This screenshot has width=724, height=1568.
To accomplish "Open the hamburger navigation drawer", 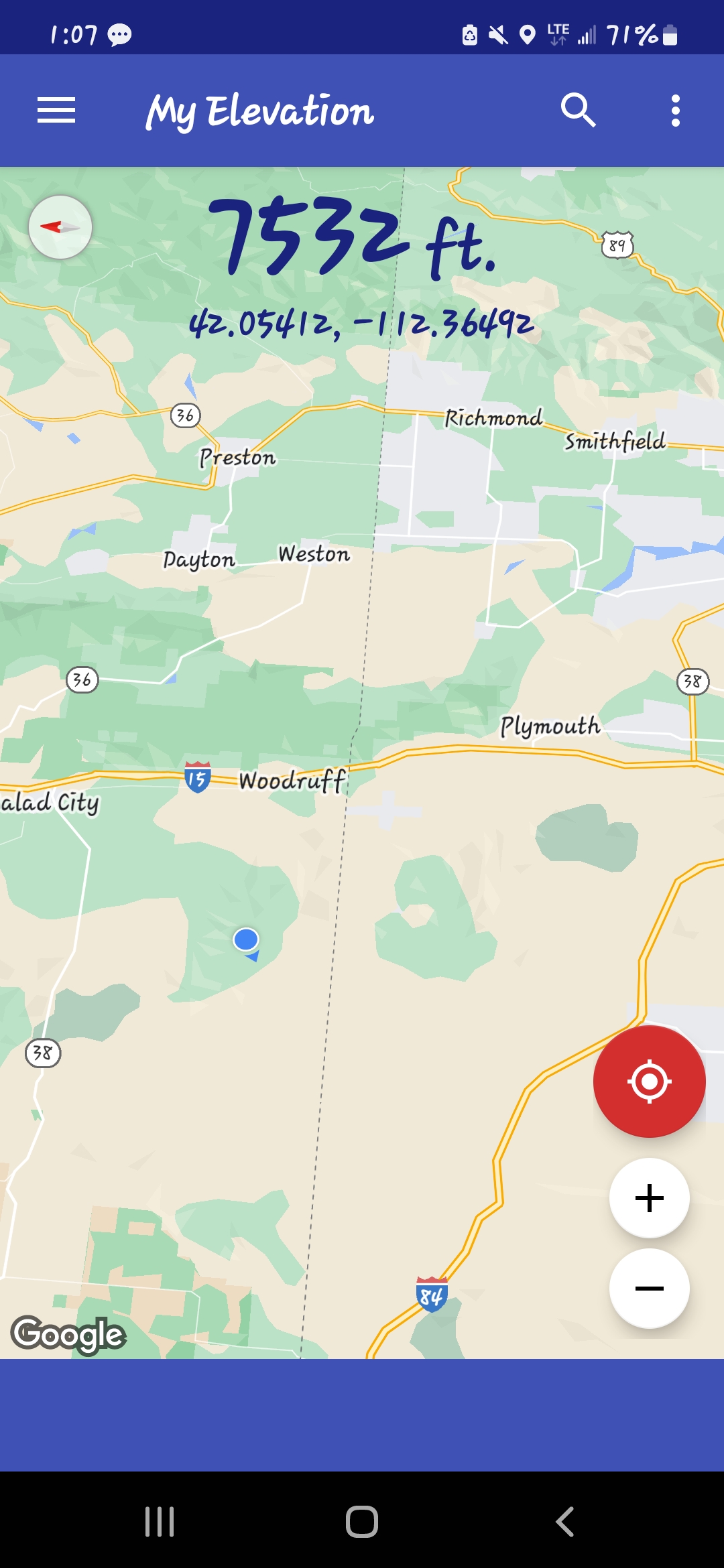I will 56,111.
